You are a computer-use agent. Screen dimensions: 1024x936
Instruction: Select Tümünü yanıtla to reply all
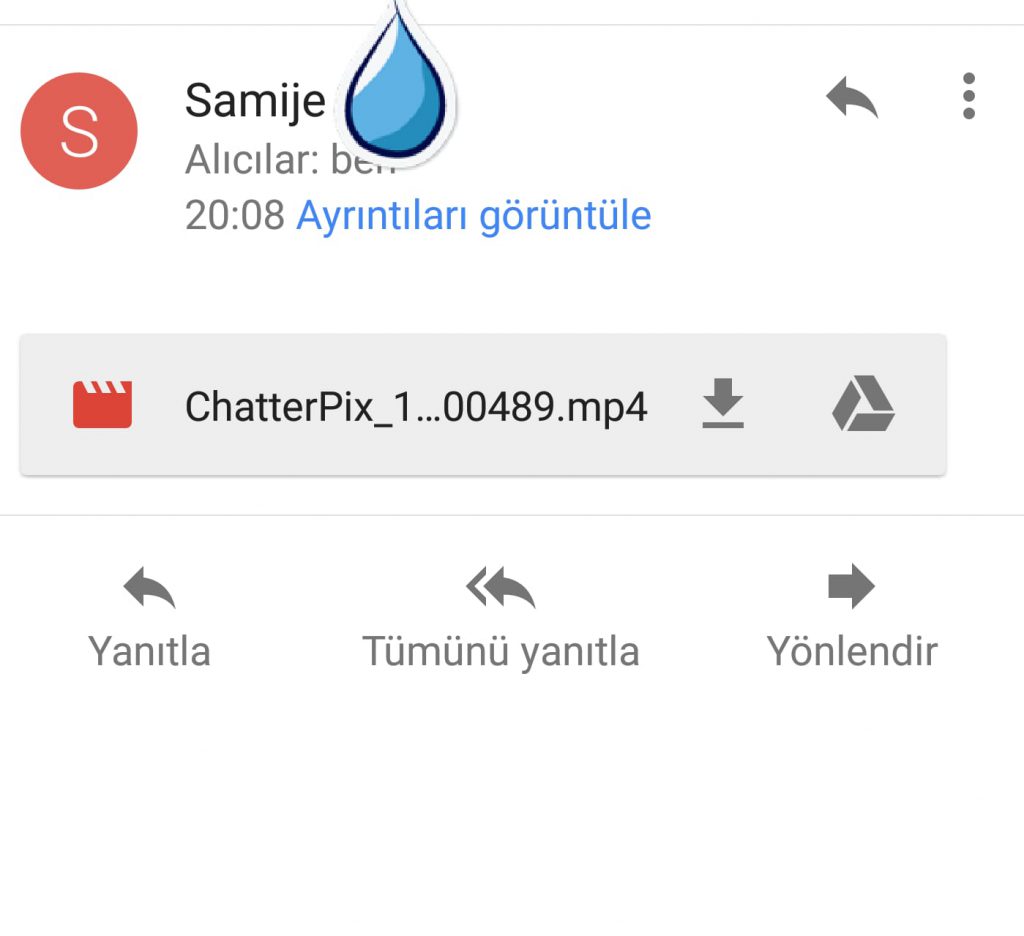click(x=500, y=620)
